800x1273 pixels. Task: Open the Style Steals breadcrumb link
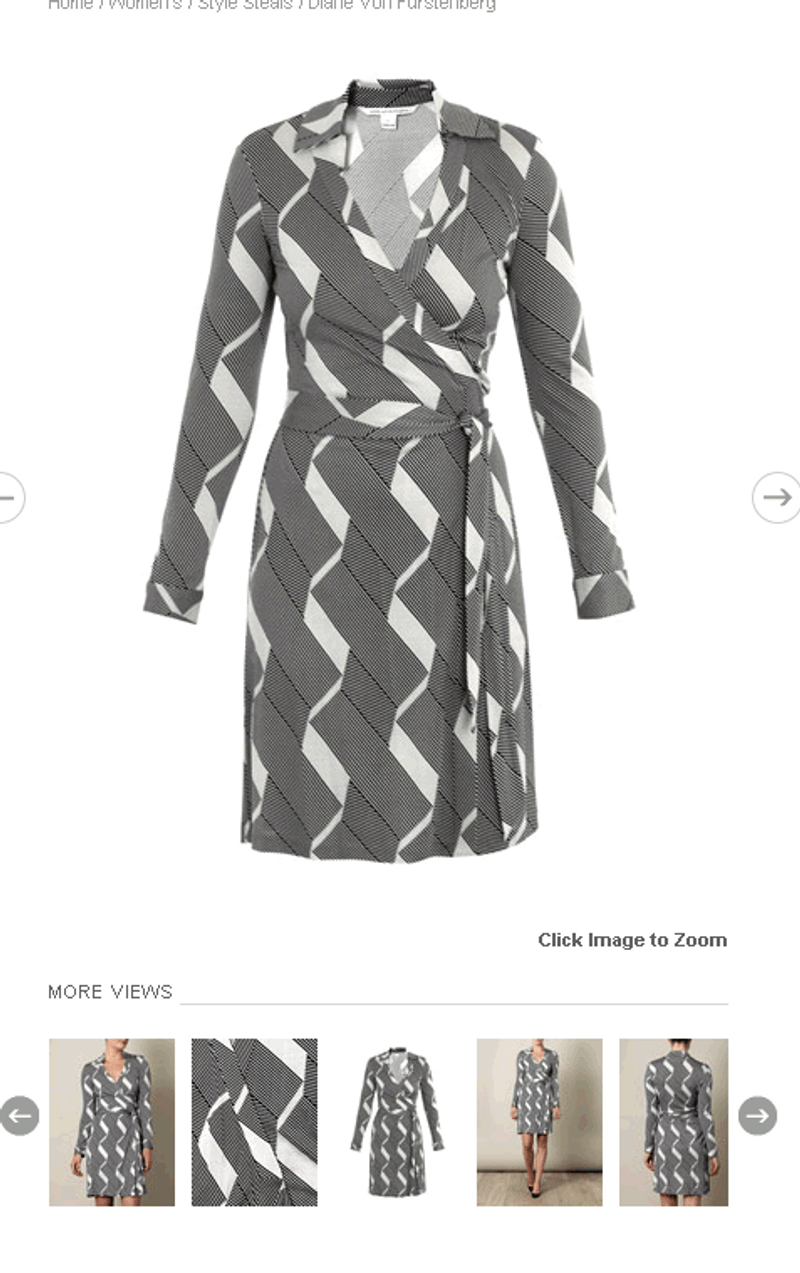coord(245,5)
